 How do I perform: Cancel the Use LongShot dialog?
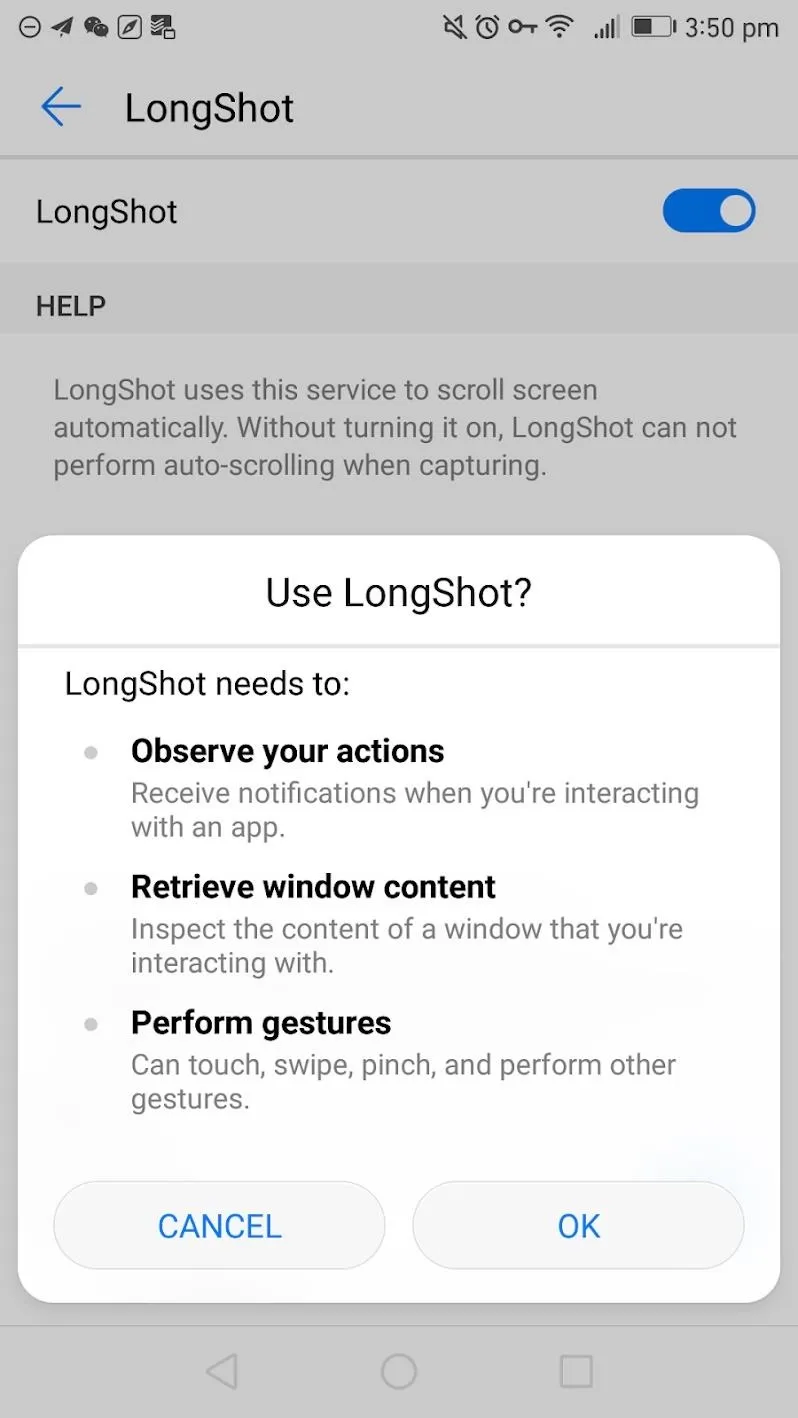point(219,1225)
